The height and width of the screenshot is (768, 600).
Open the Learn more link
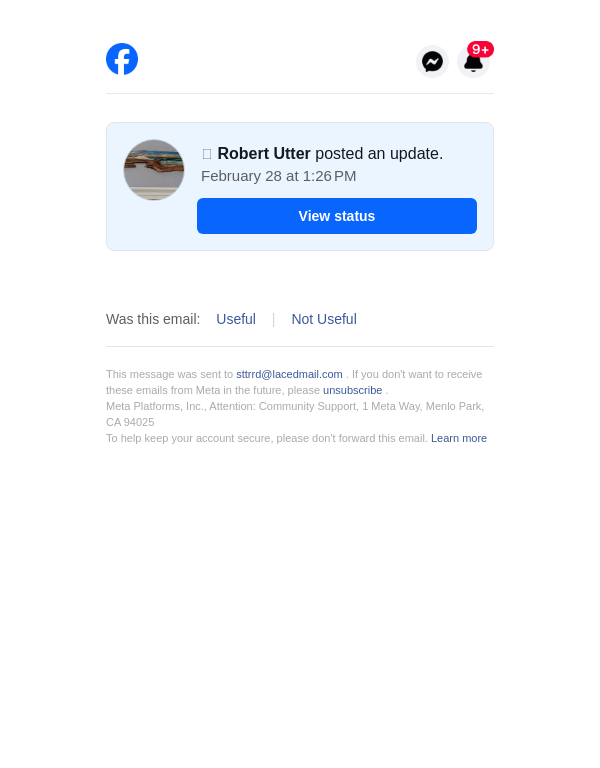point(459,438)
